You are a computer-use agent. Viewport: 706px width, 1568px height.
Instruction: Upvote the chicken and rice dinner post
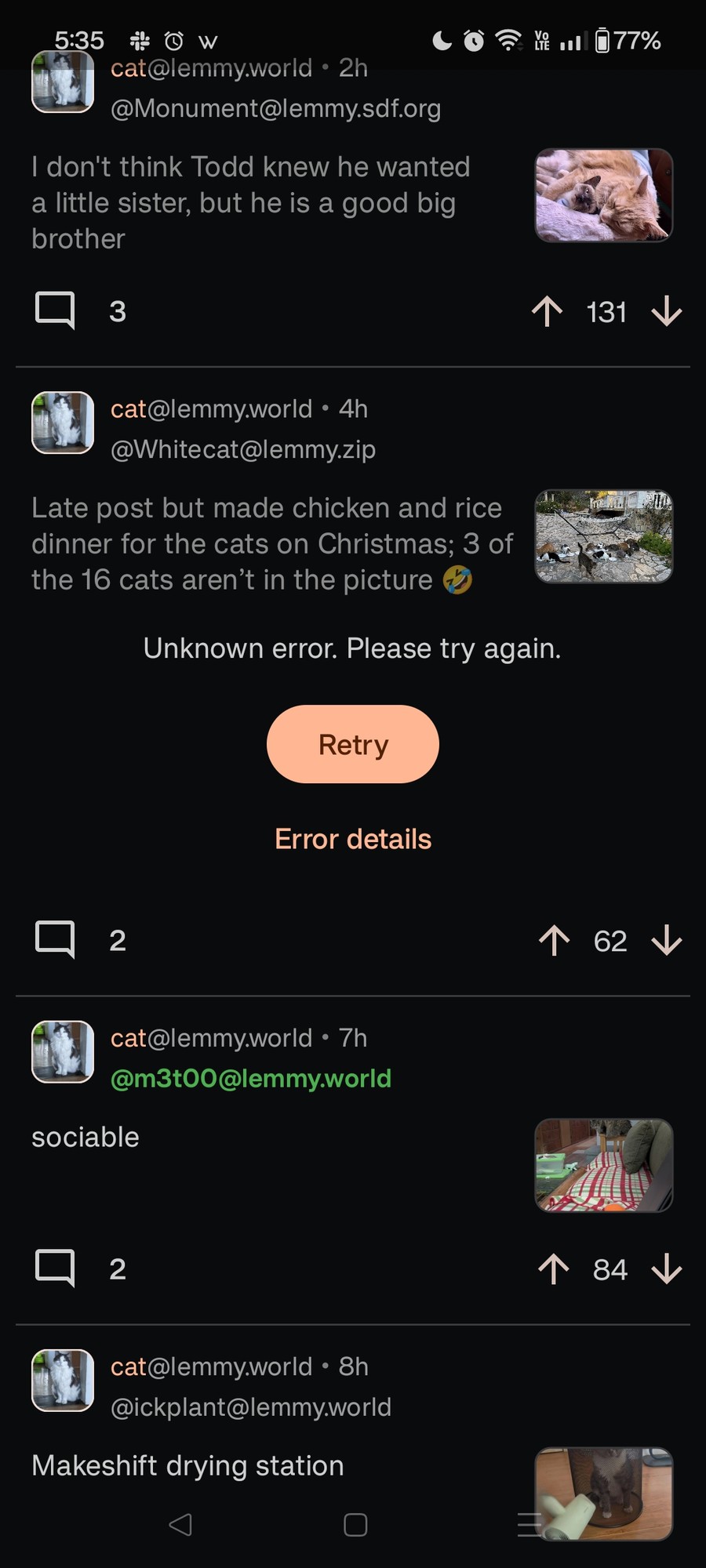point(554,940)
